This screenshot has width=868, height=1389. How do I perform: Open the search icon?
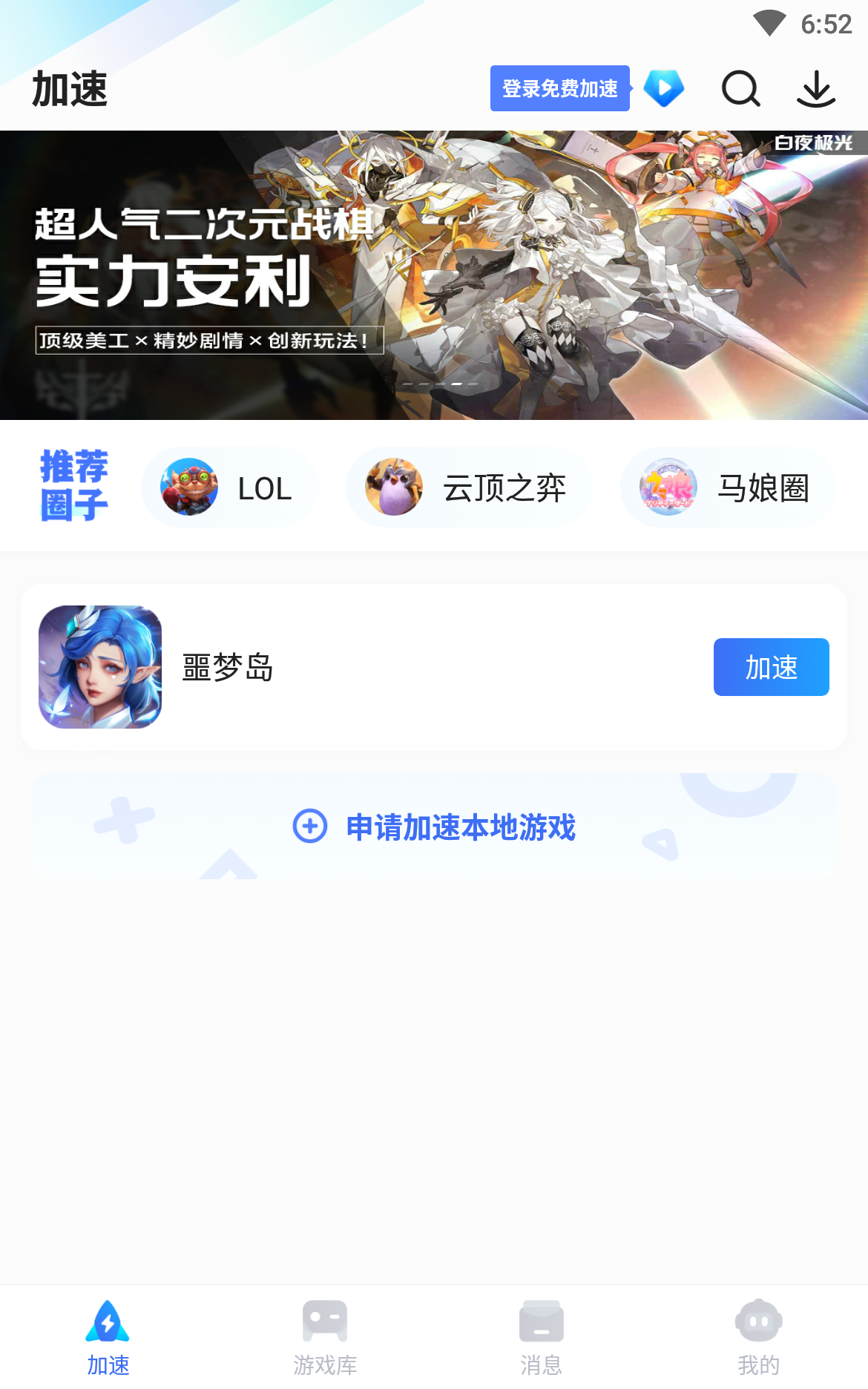740,89
